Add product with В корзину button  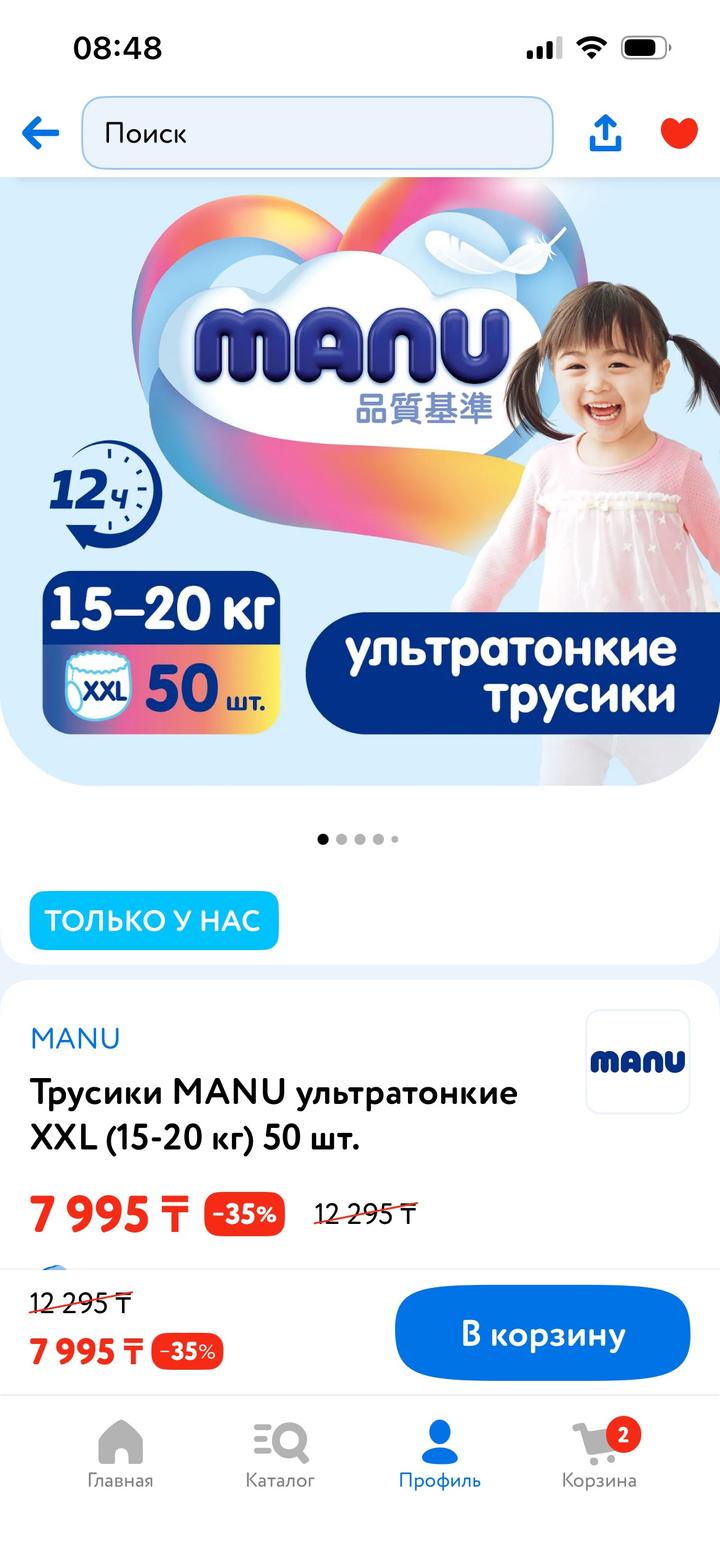click(542, 1333)
